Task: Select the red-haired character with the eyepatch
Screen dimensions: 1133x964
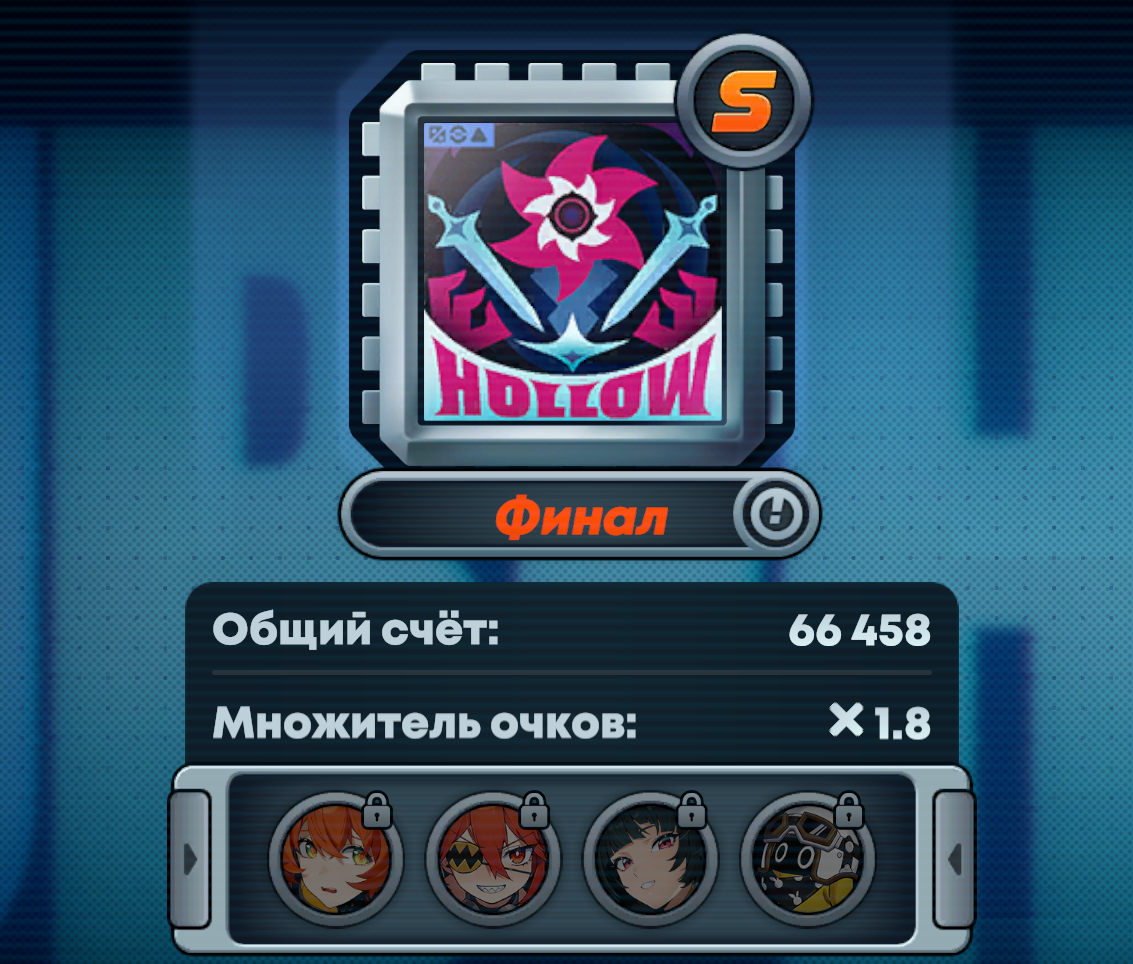Action: click(493, 859)
